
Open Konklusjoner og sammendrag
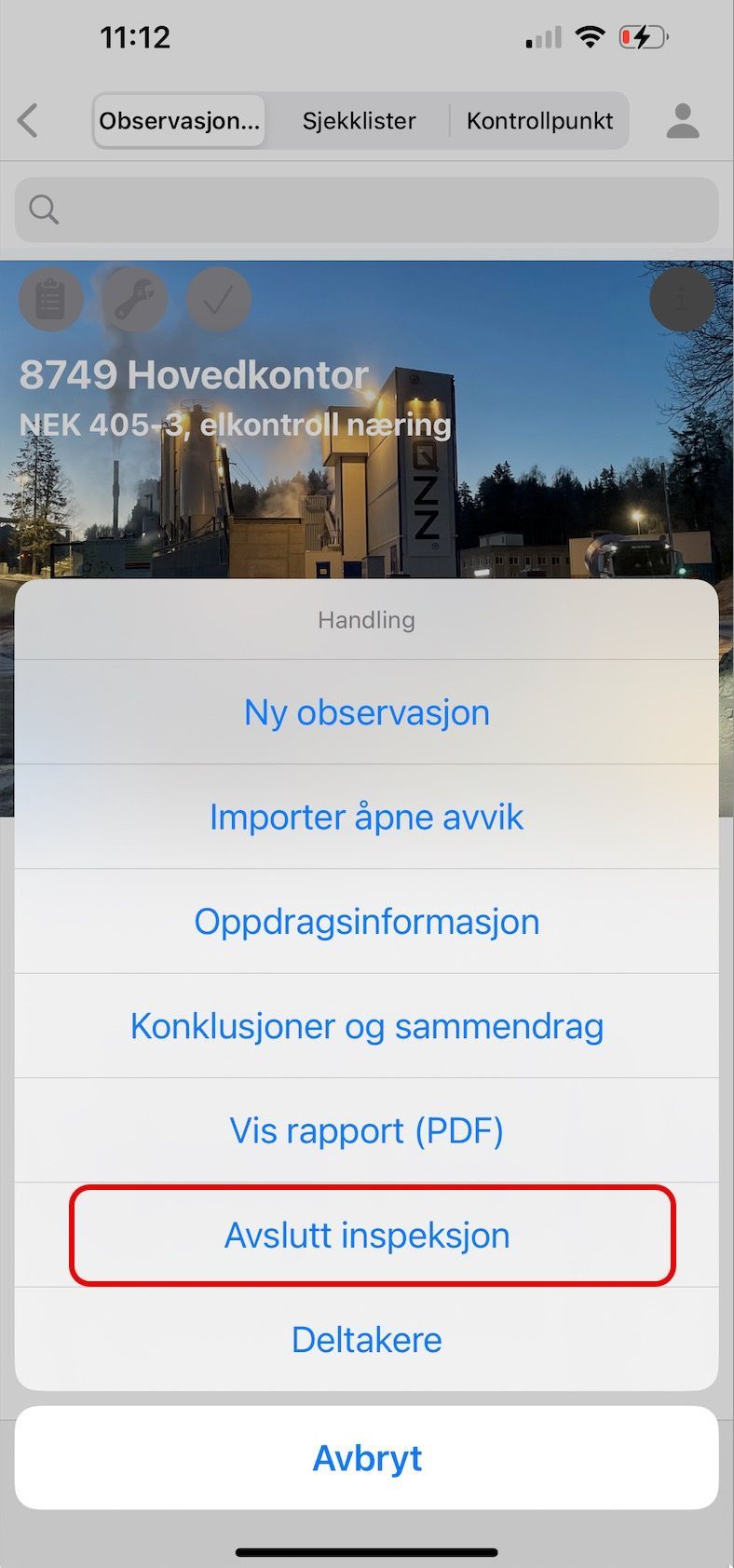[366, 1025]
